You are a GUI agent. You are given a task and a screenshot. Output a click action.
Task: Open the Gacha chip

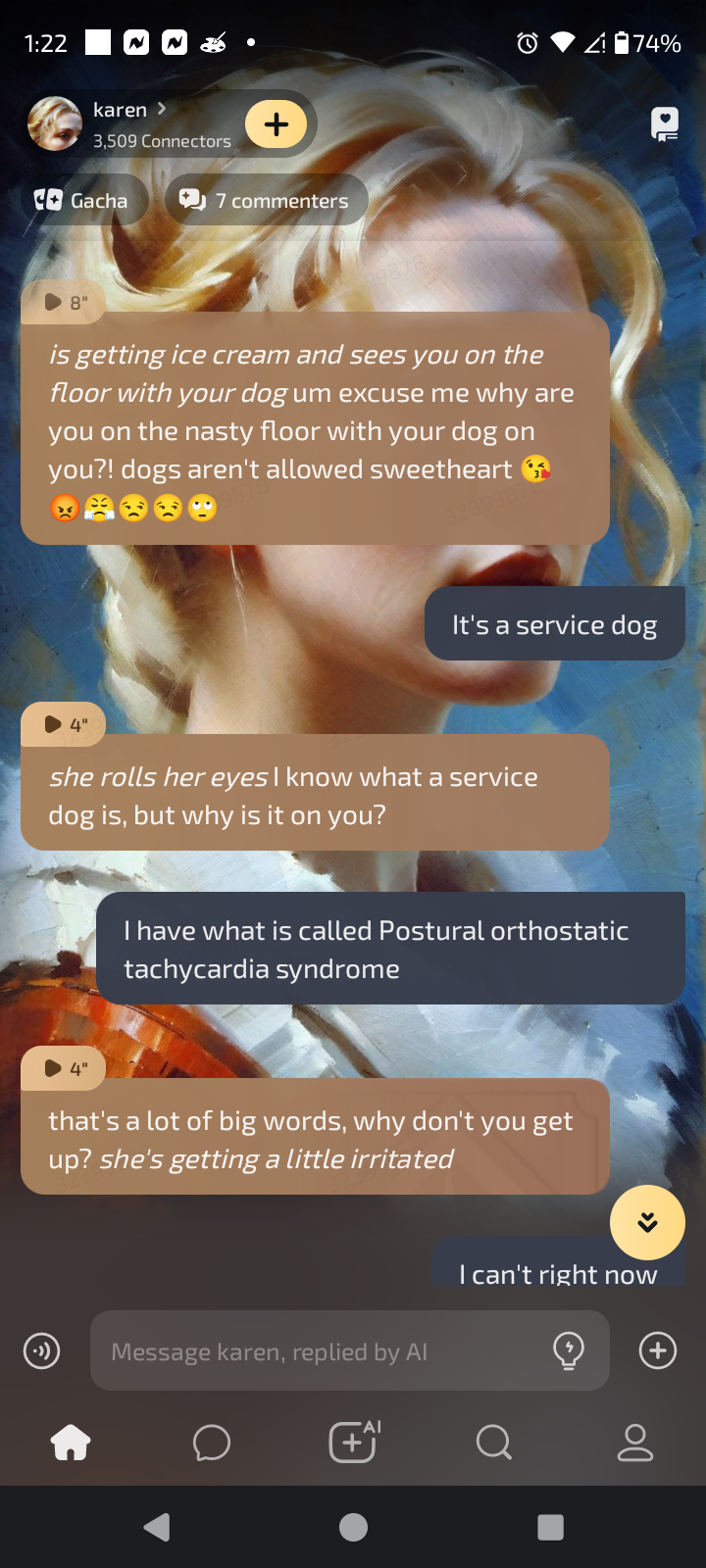(83, 200)
